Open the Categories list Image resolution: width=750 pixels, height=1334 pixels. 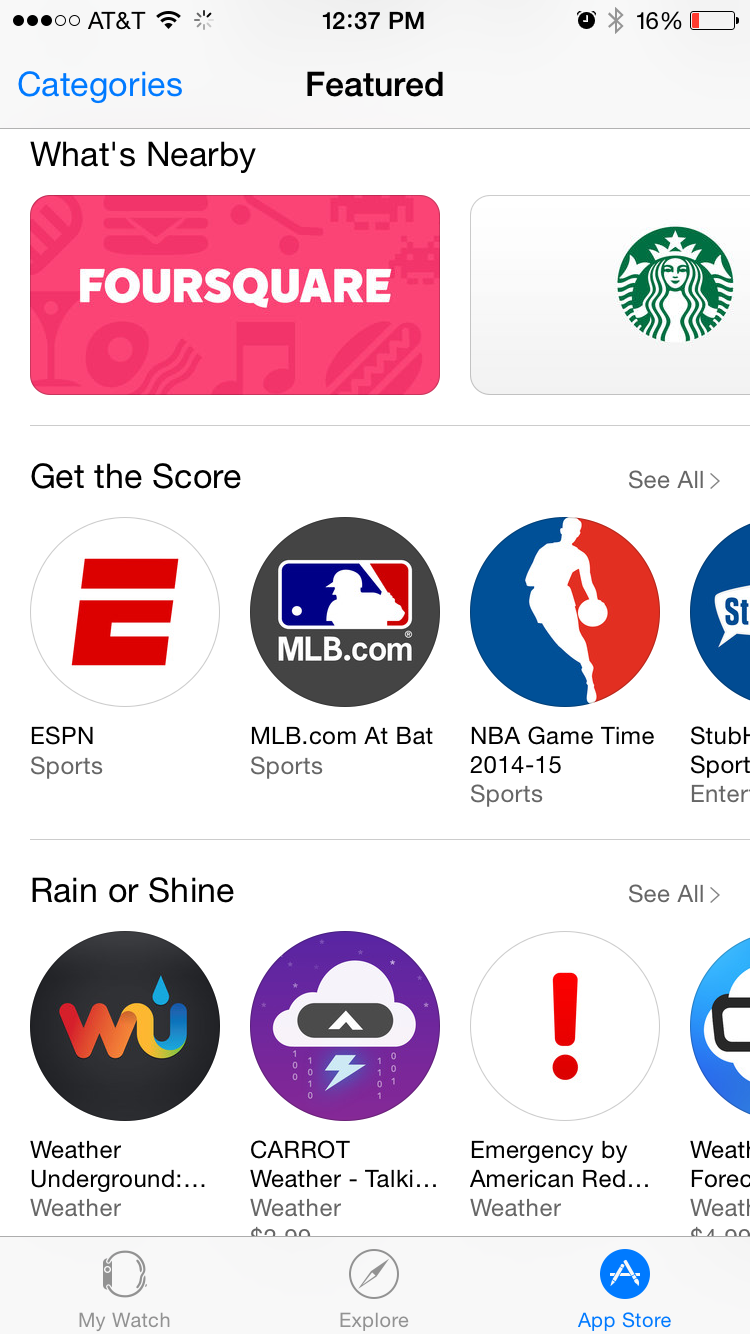click(x=100, y=85)
